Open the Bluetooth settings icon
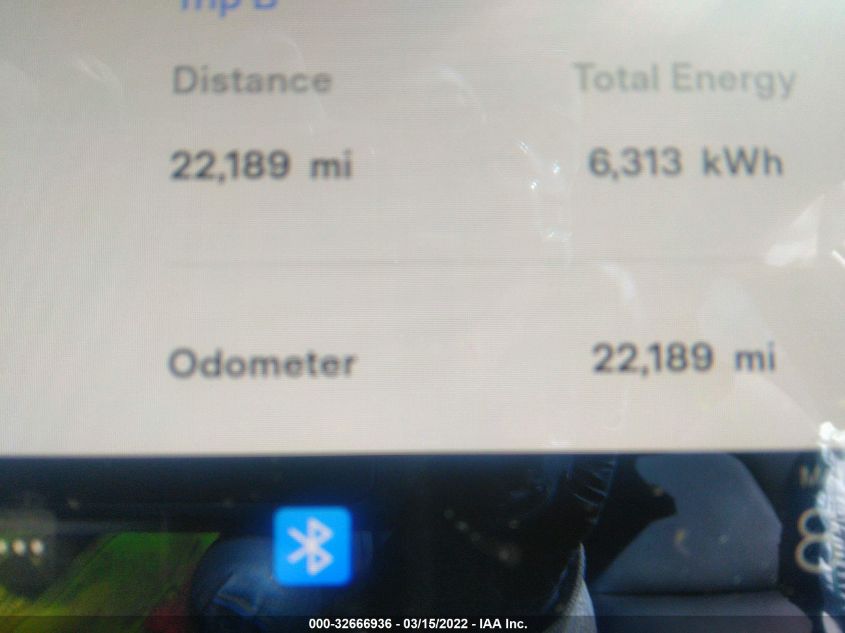845x633 pixels. point(313,546)
